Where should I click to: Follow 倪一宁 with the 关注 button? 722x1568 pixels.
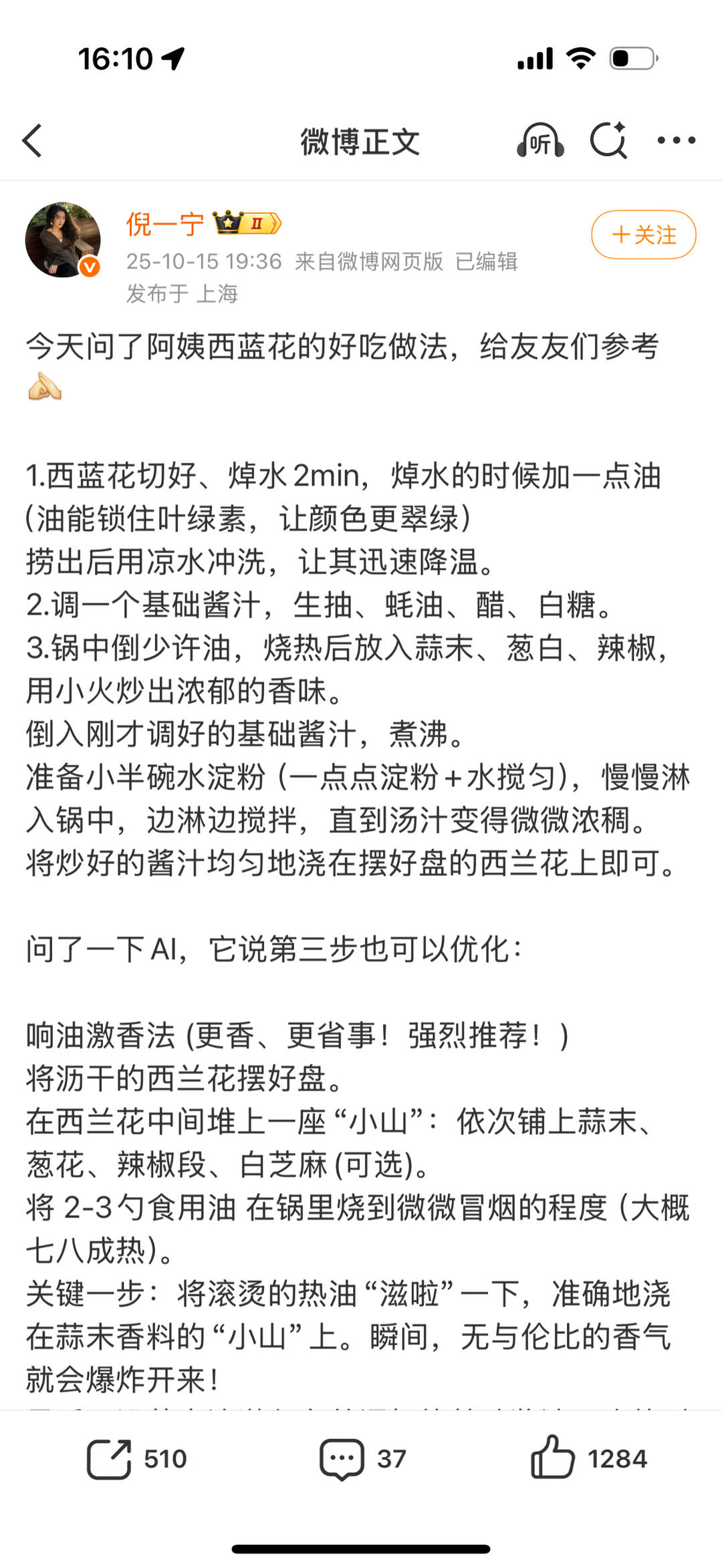(x=643, y=234)
